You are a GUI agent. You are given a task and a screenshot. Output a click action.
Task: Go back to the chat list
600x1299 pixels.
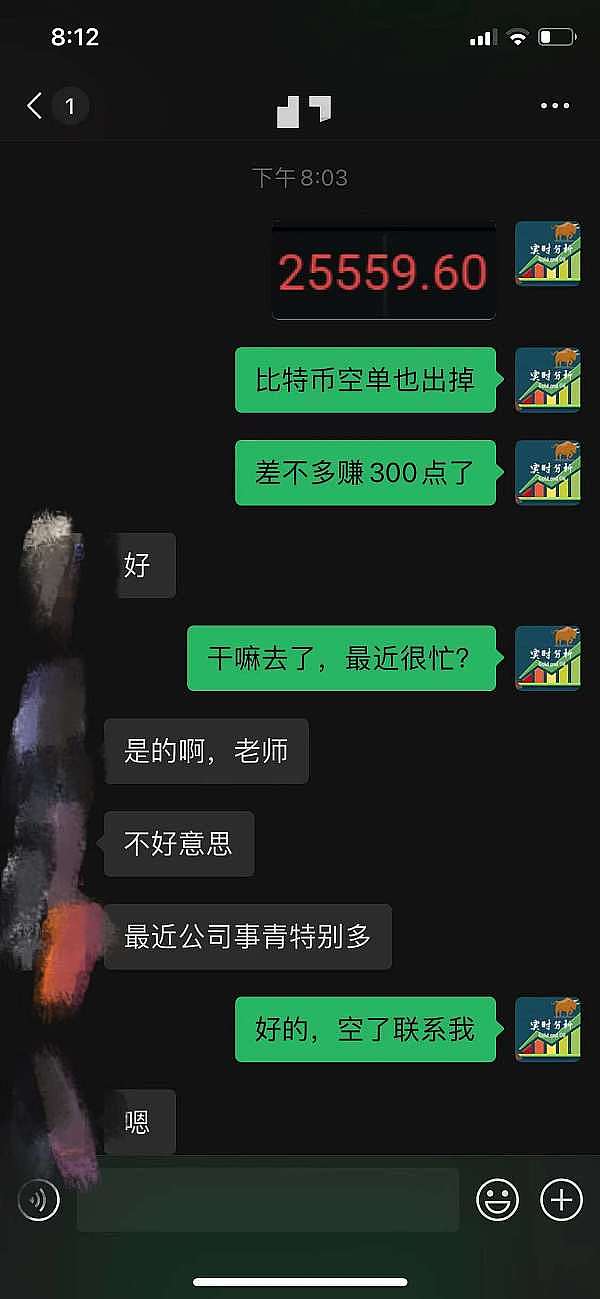36,106
